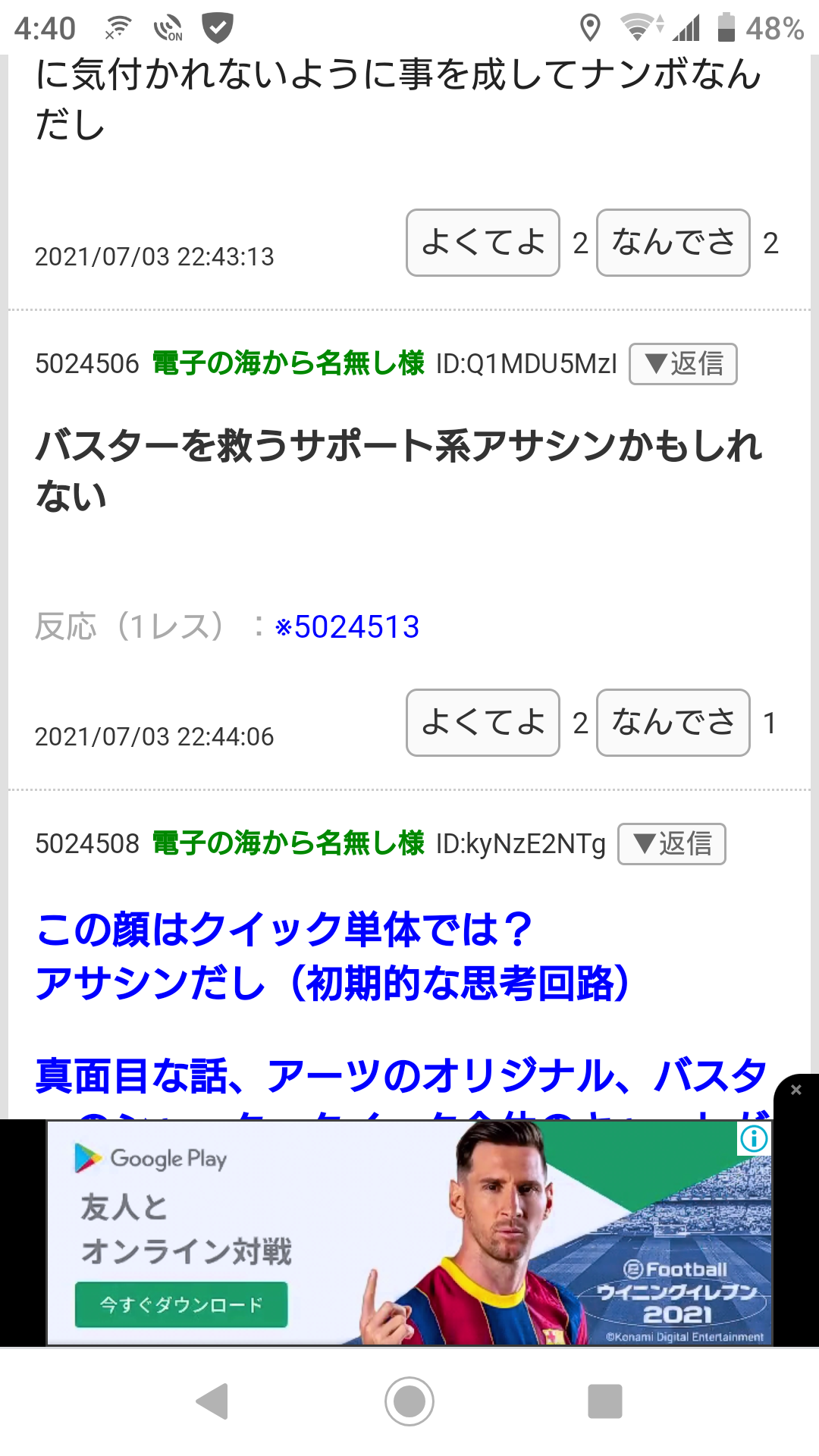Open reaction link ※5024513
The image size is (819, 1456).
point(347,627)
